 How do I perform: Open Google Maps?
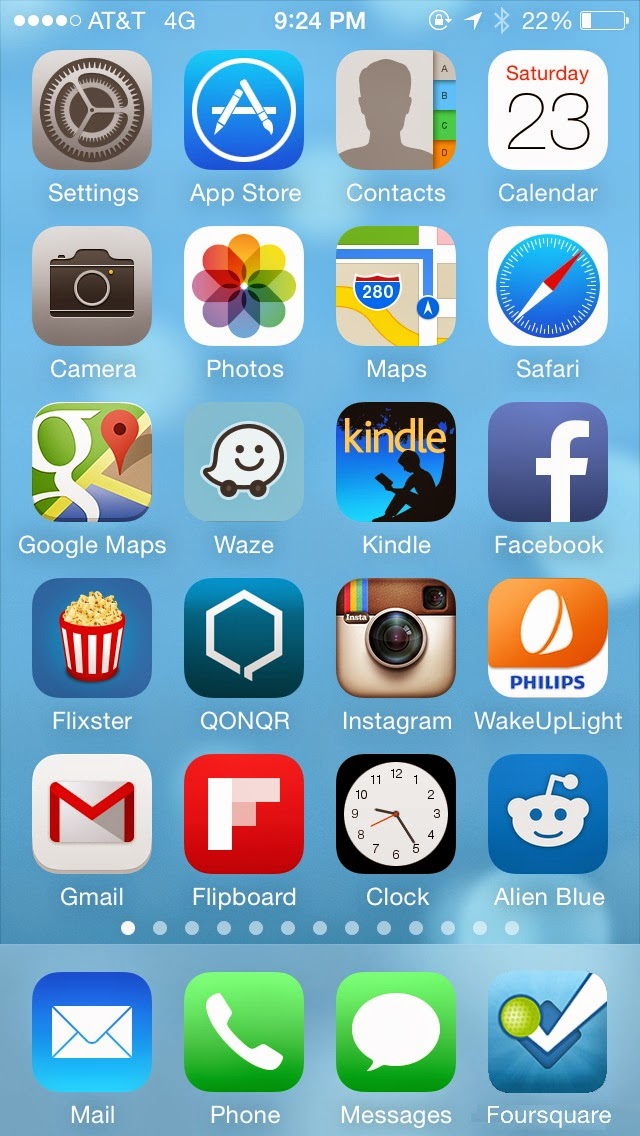(92, 462)
